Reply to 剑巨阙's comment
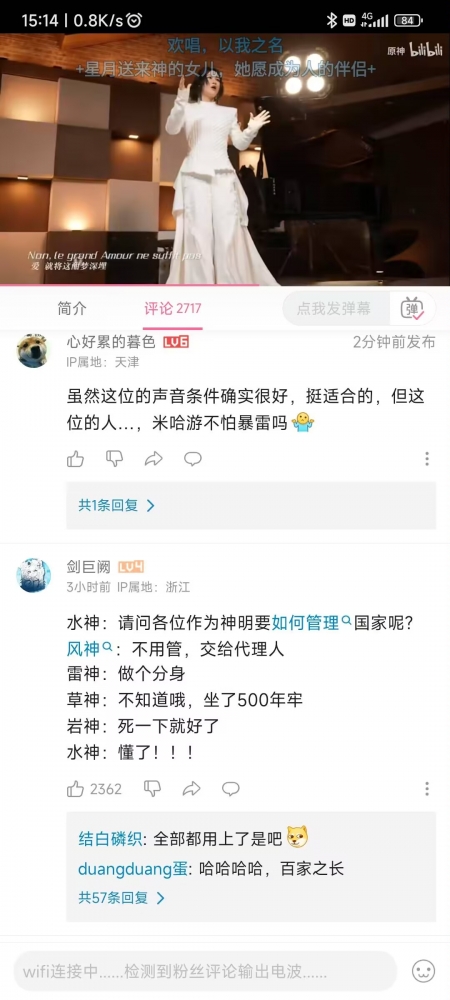This screenshot has height=1000, width=450. pyautogui.click(x=231, y=789)
